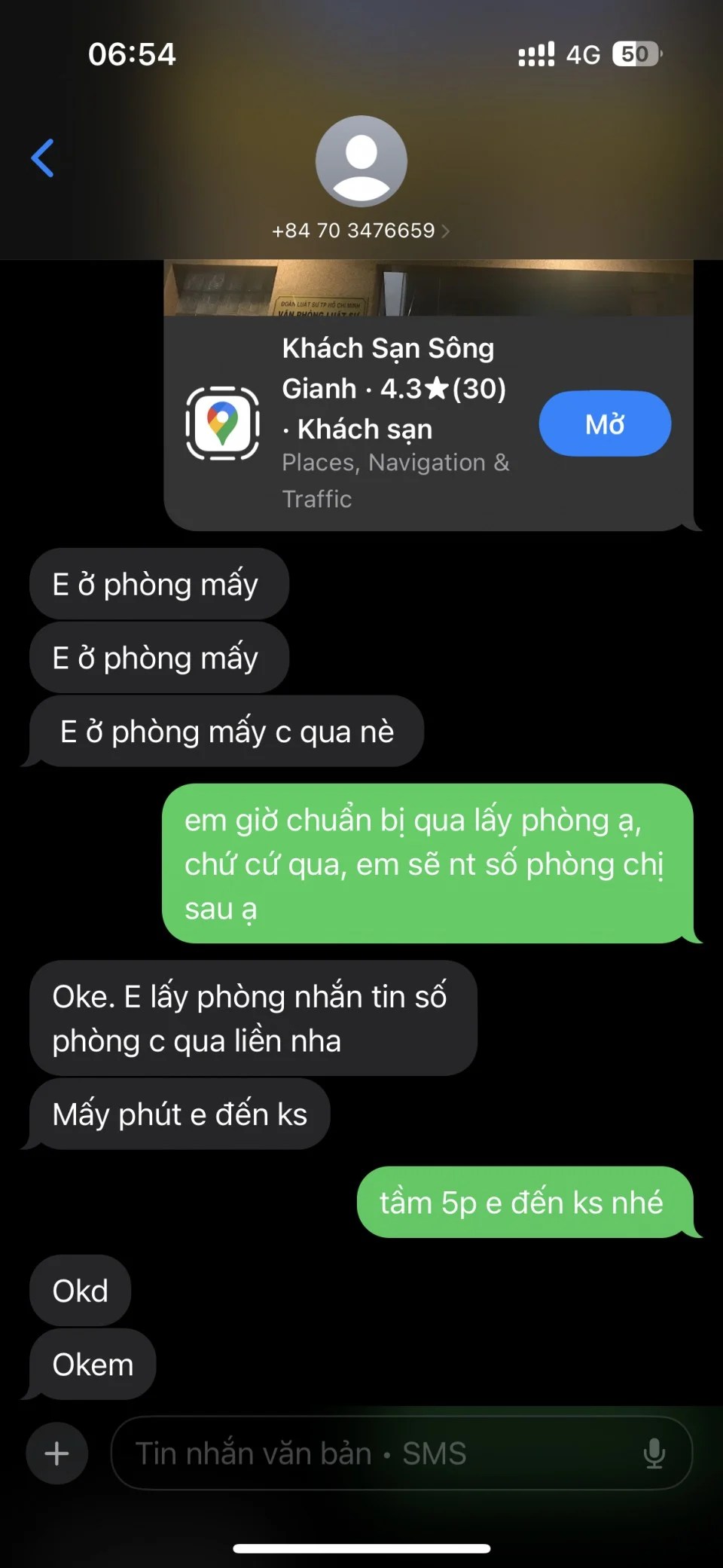Tap the Mở button on the Google Maps card

605,424
